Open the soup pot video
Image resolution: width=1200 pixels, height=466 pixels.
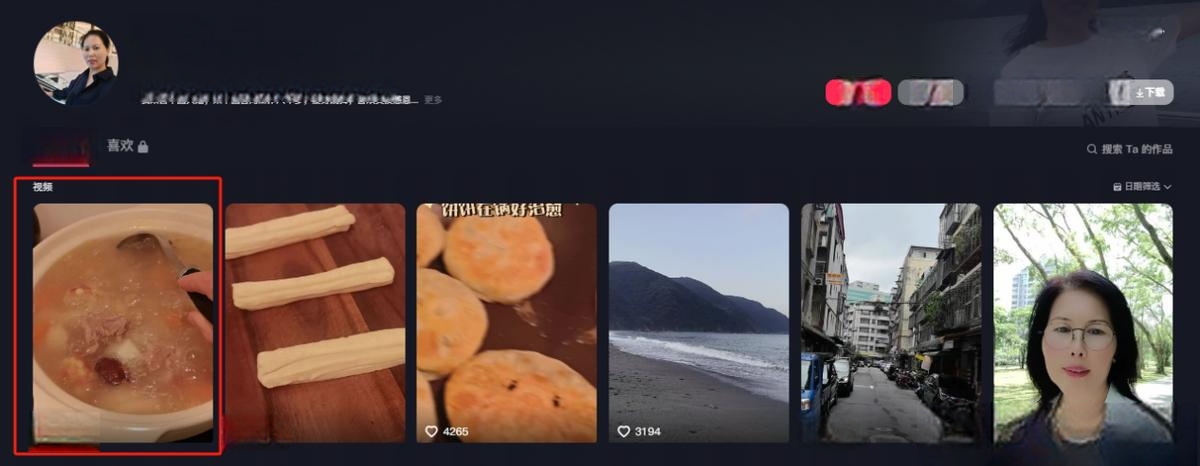[x=123, y=322]
